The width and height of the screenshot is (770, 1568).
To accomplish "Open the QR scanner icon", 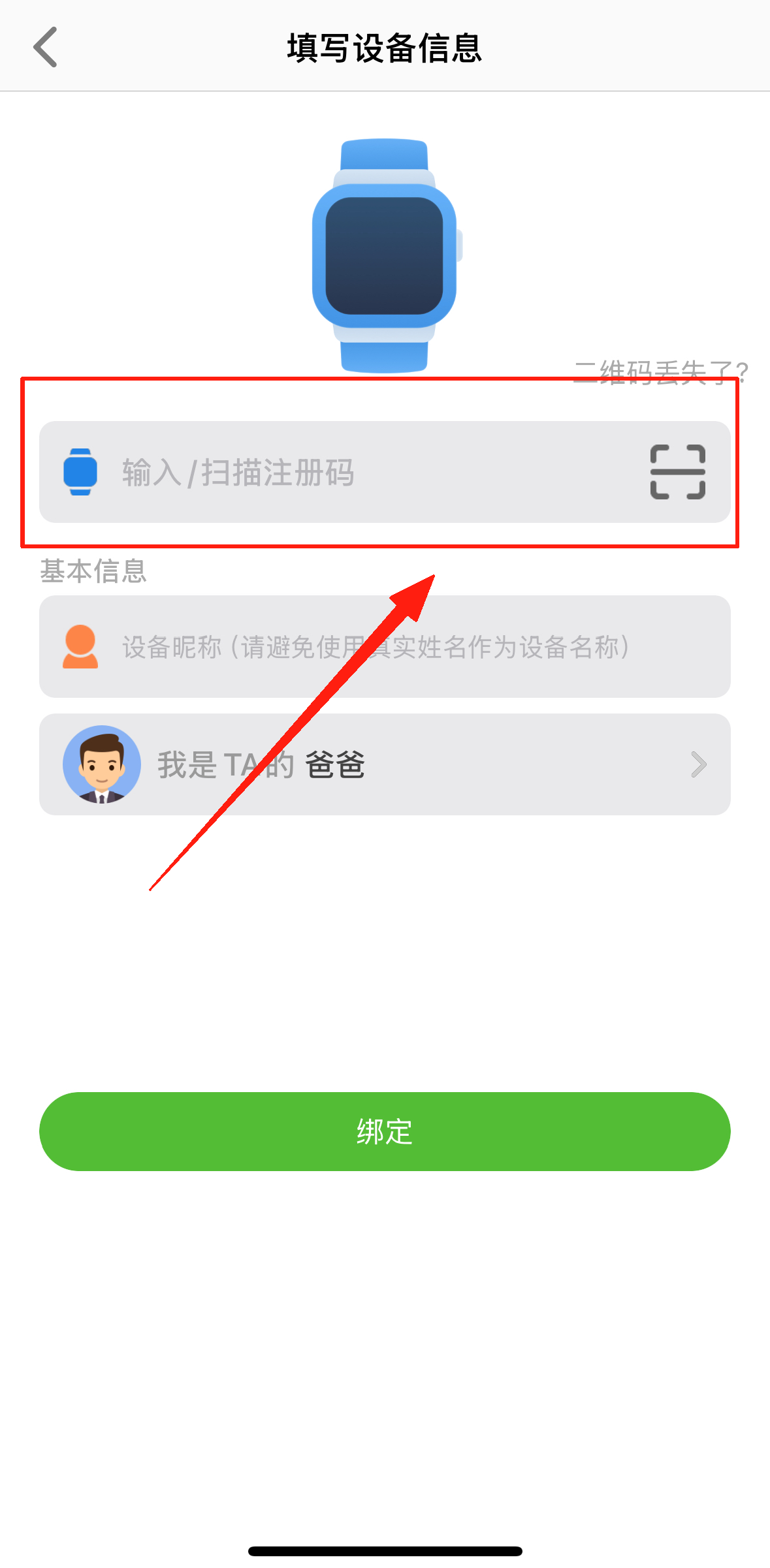I will pyautogui.click(x=677, y=472).
